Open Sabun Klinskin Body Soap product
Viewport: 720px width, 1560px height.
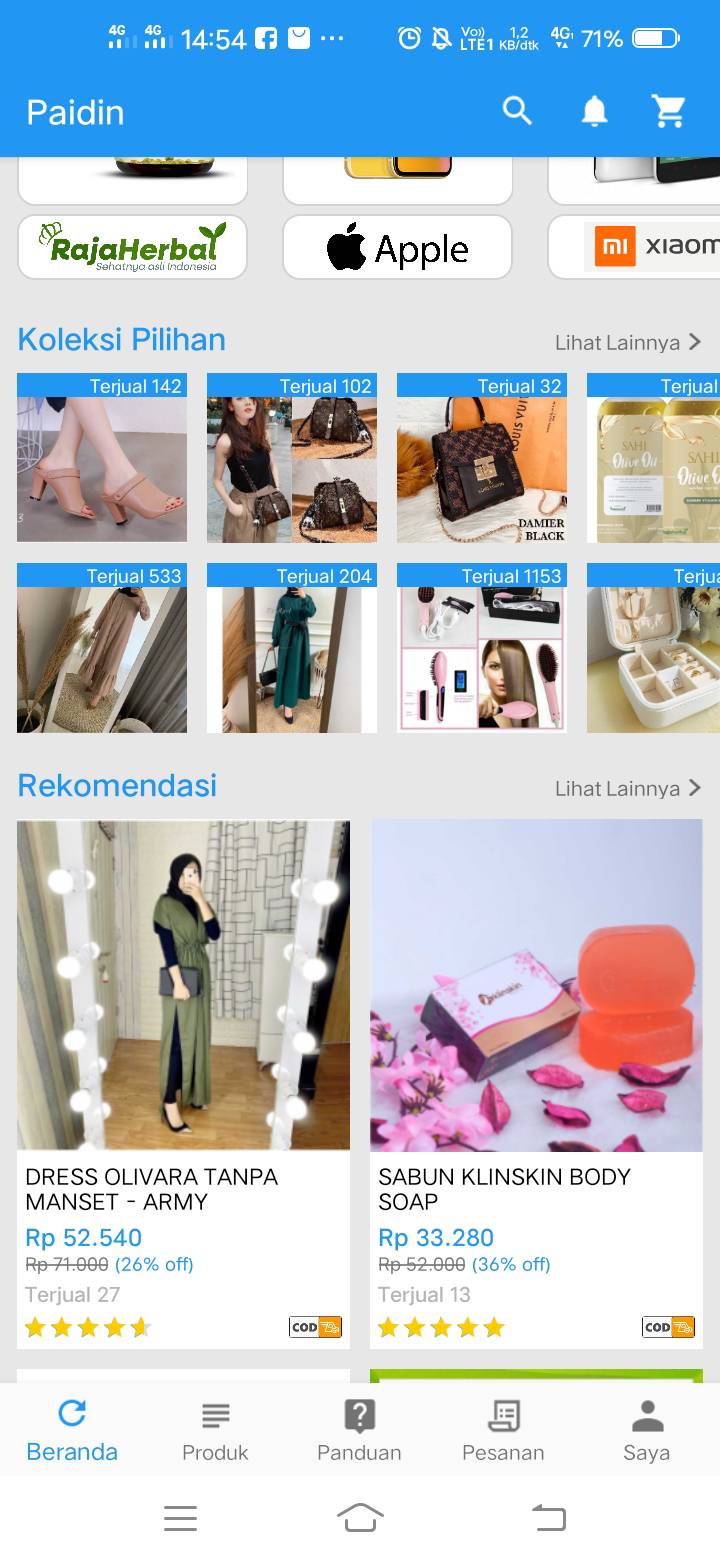536,1084
